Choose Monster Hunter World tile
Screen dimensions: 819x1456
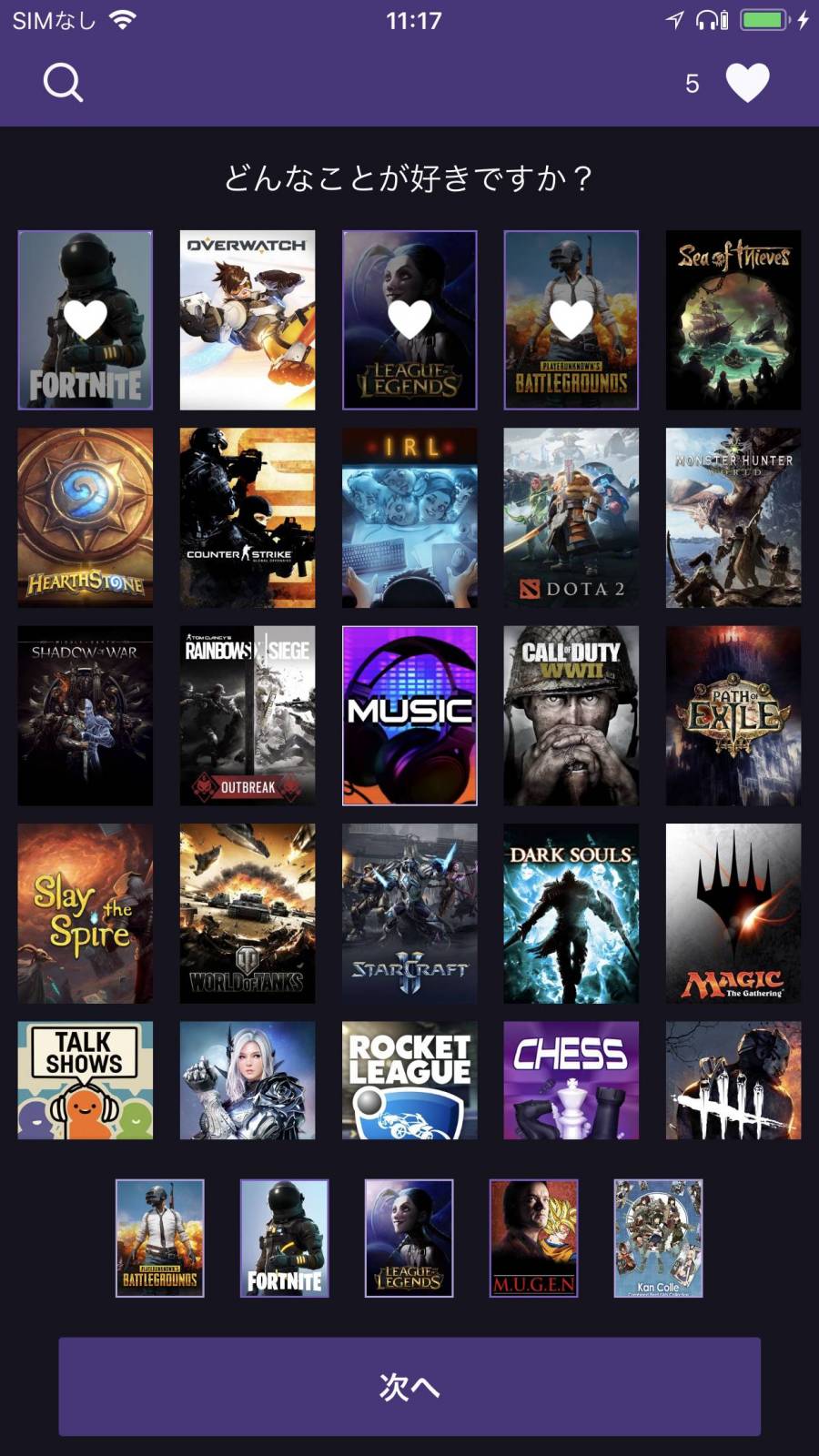[733, 517]
